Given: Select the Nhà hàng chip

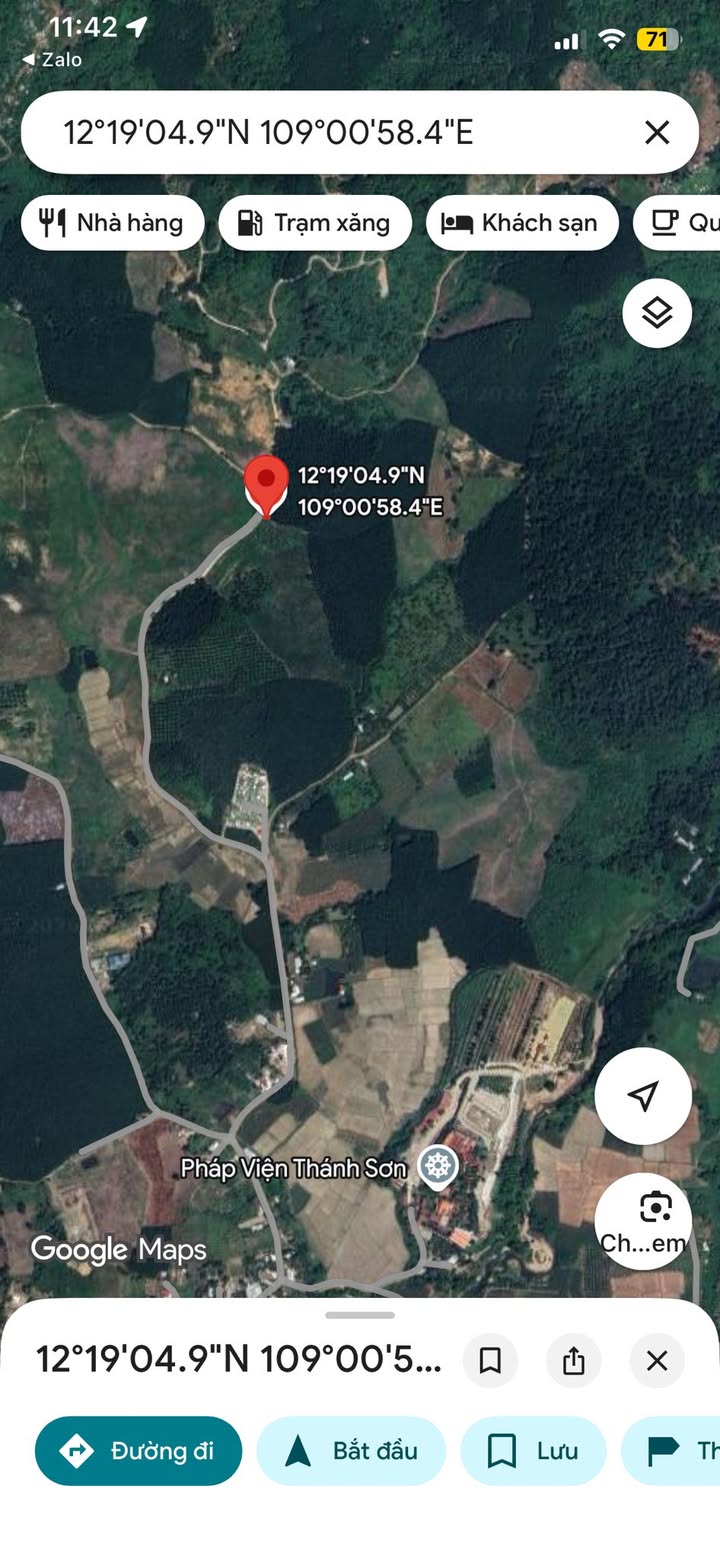Looking at the screenshot, I should pos(112,222).
